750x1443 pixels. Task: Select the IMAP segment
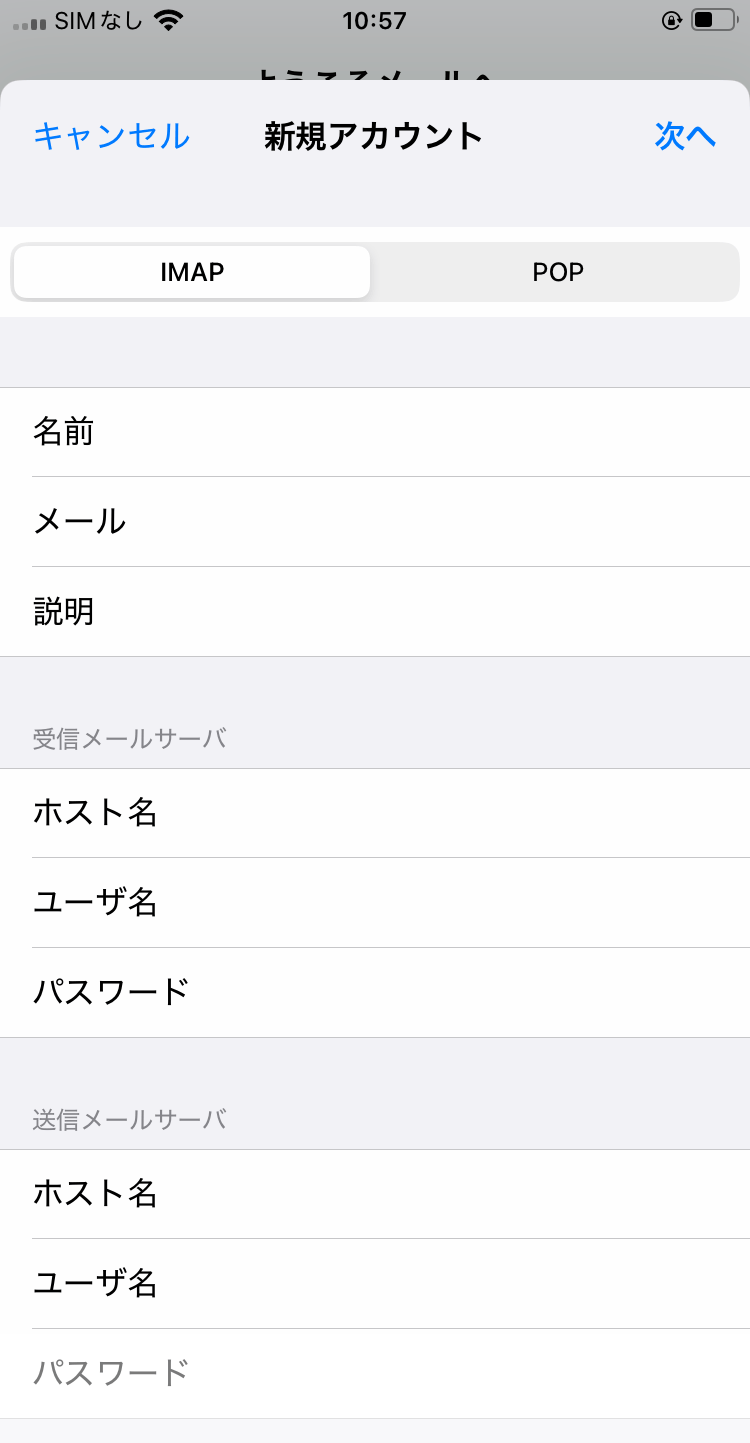(192, 272)
